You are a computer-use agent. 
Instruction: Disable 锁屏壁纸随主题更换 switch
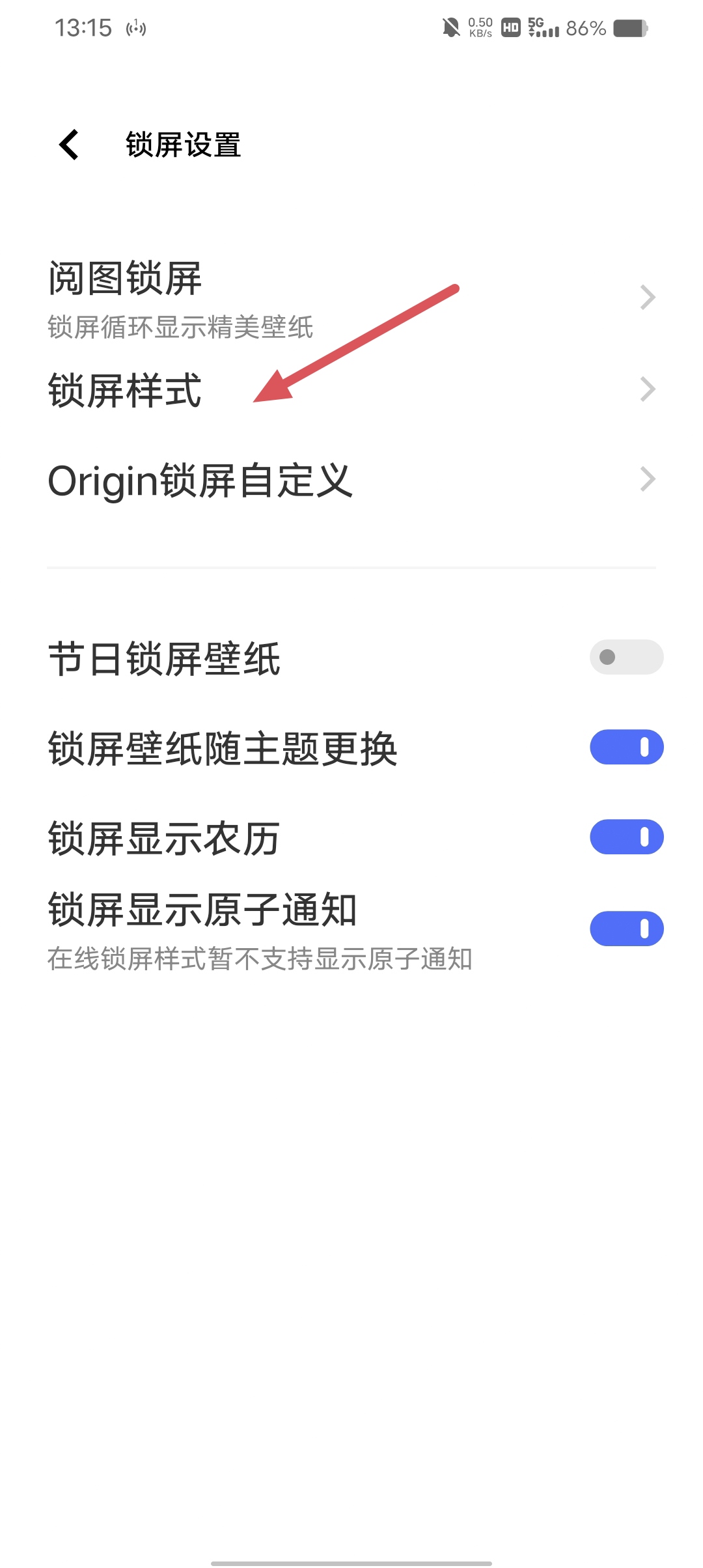pos(626,747)
